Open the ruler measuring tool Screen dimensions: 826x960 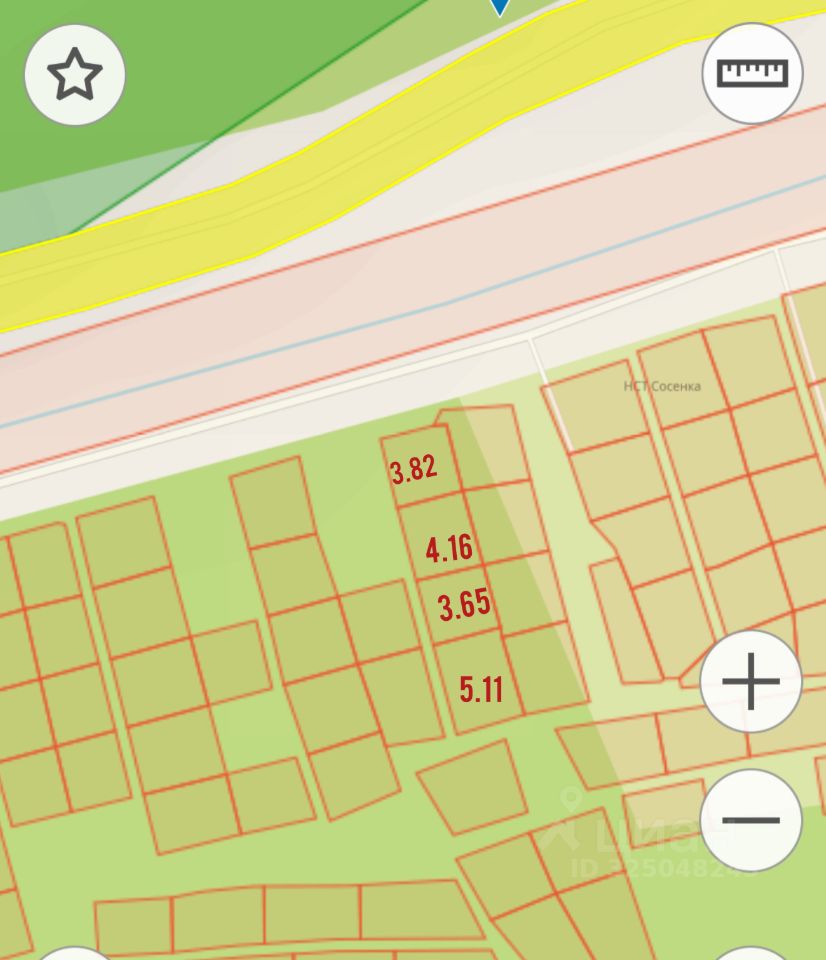(752, 73)
